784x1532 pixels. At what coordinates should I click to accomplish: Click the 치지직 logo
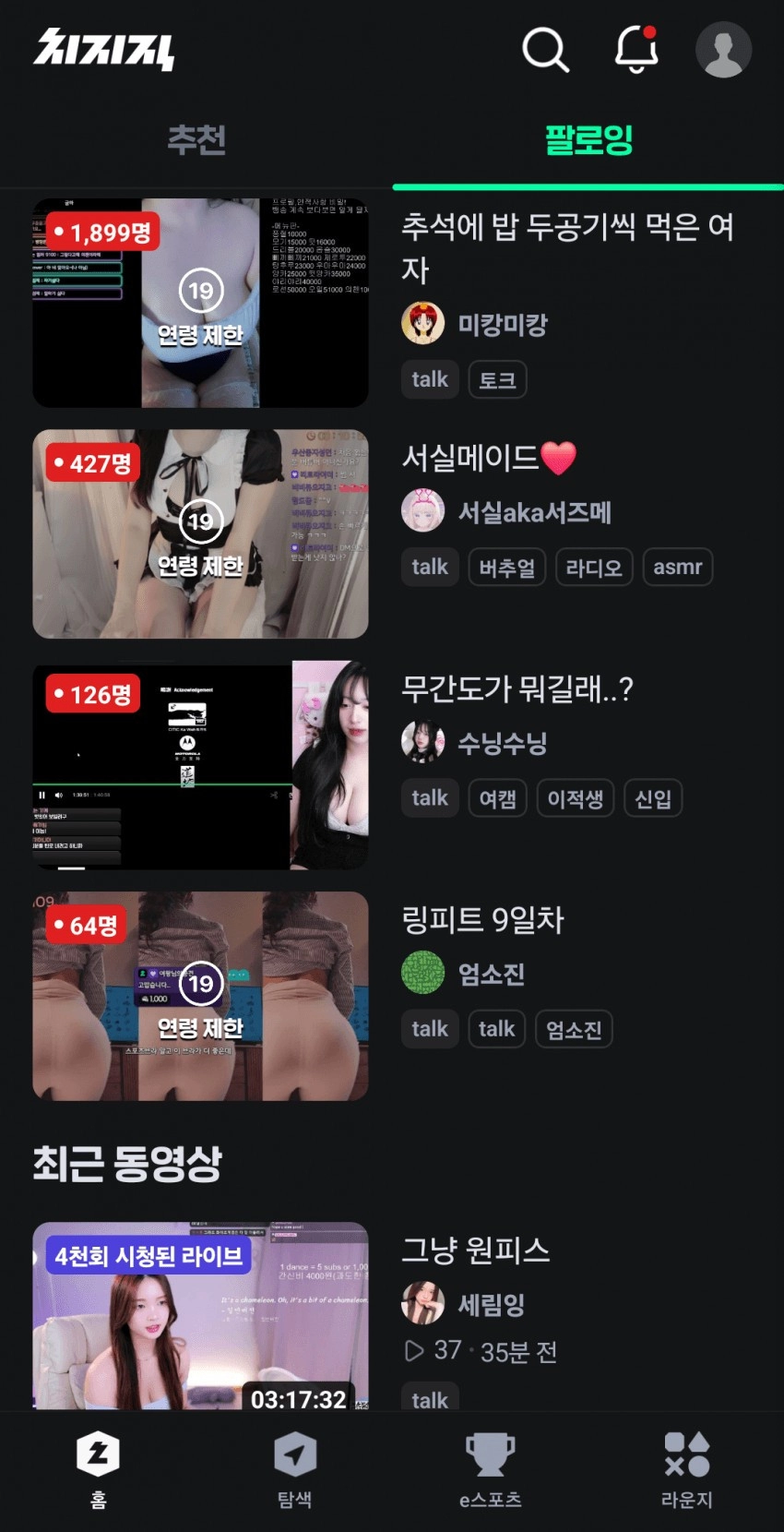(x=104, y=51)
